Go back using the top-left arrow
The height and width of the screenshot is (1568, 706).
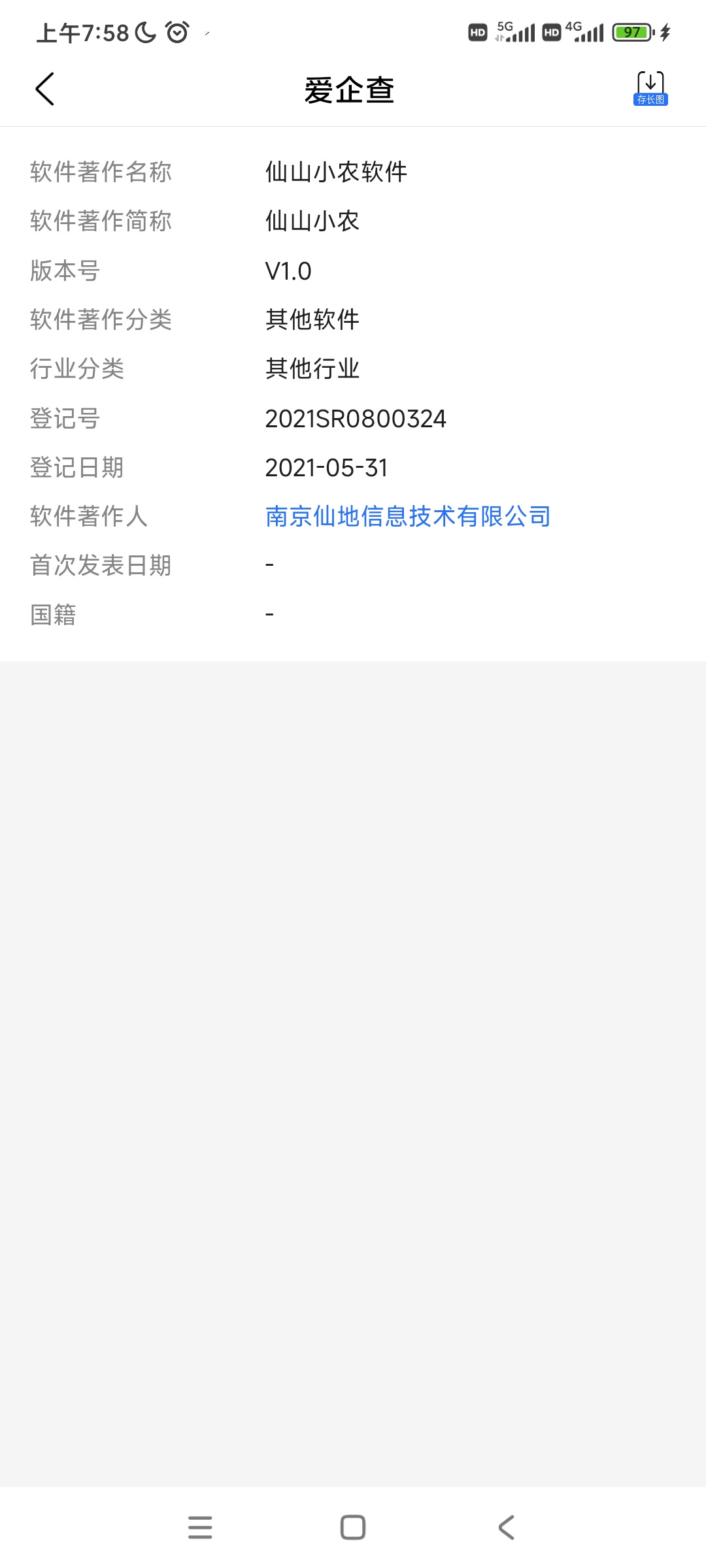[x=44, y=89]
